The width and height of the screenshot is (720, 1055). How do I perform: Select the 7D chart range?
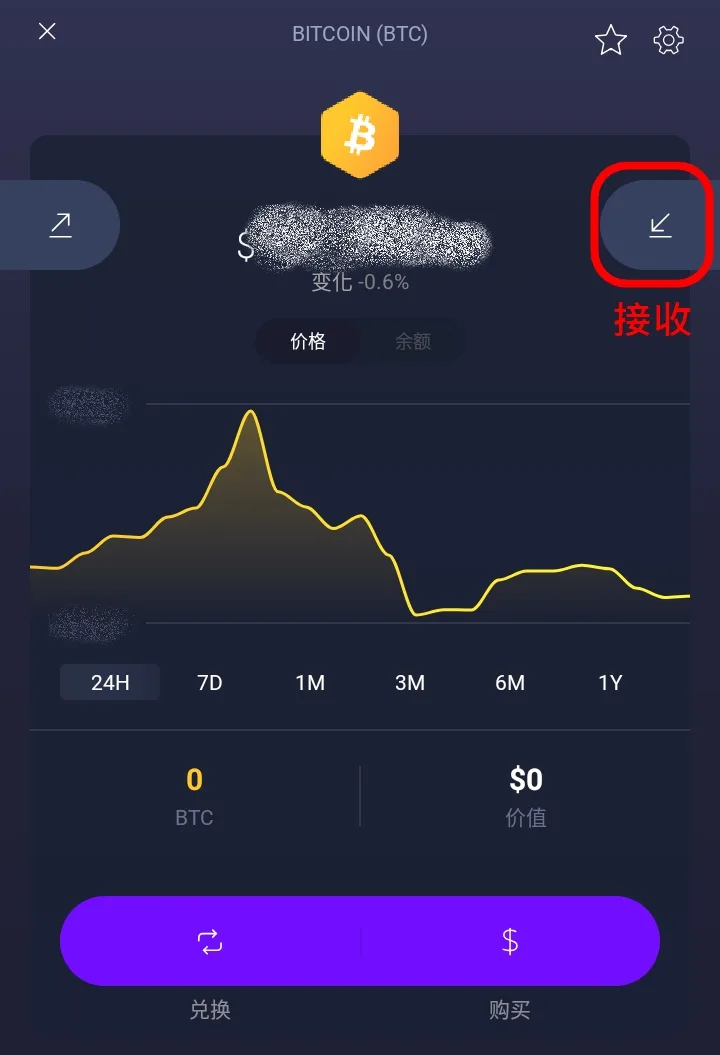(210, 683)
